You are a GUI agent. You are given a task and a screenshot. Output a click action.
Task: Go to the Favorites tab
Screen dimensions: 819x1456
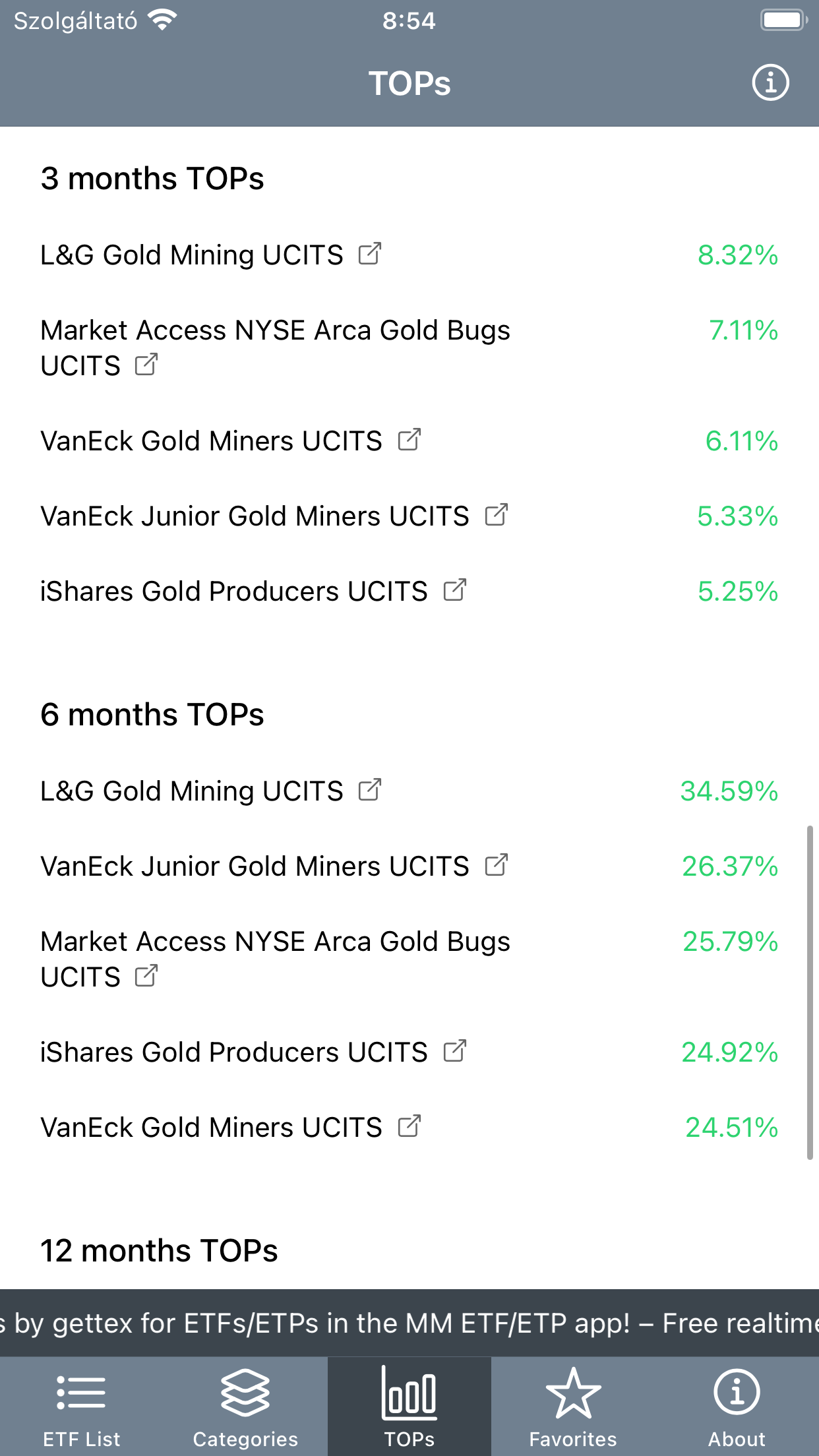coord(573,1407)
